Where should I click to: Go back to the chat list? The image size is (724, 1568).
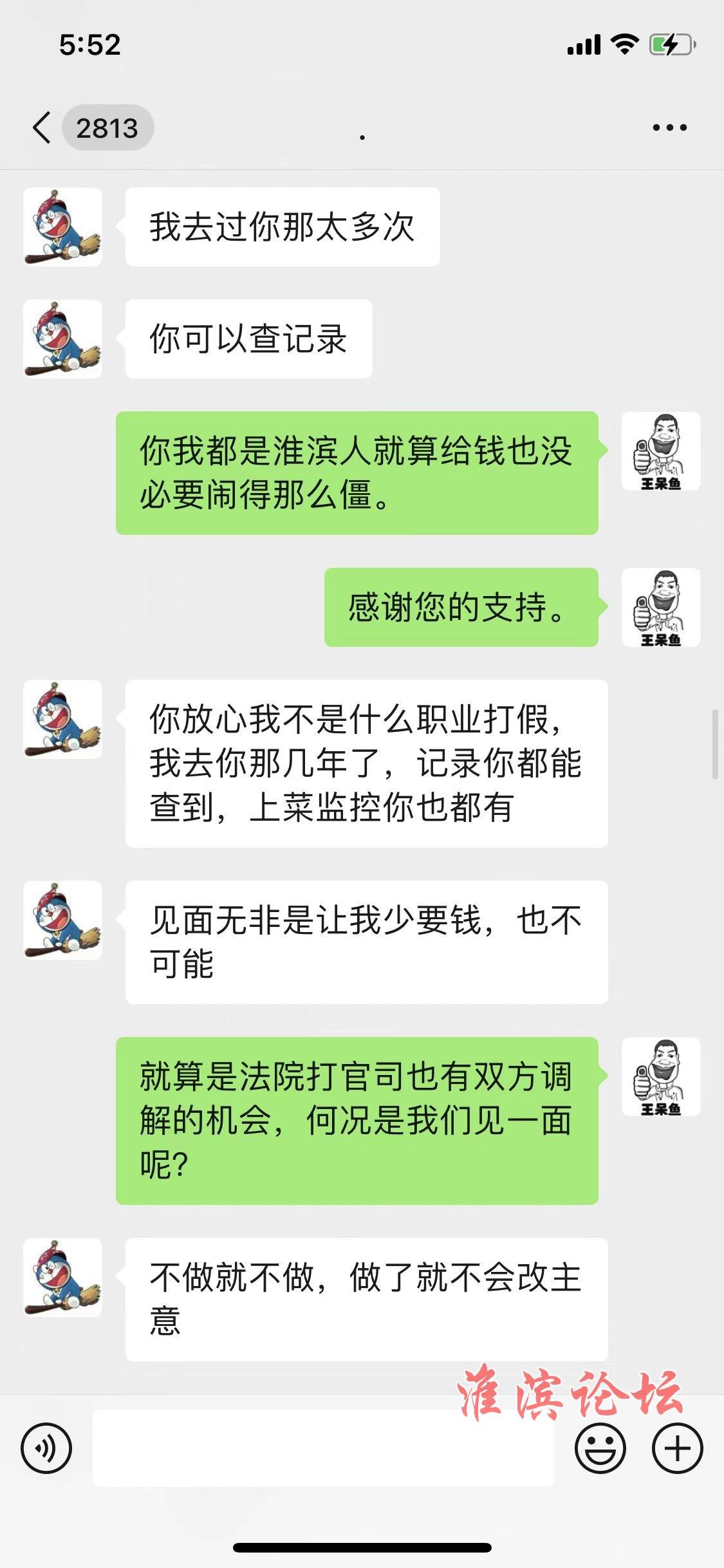(x=42, y=127)
